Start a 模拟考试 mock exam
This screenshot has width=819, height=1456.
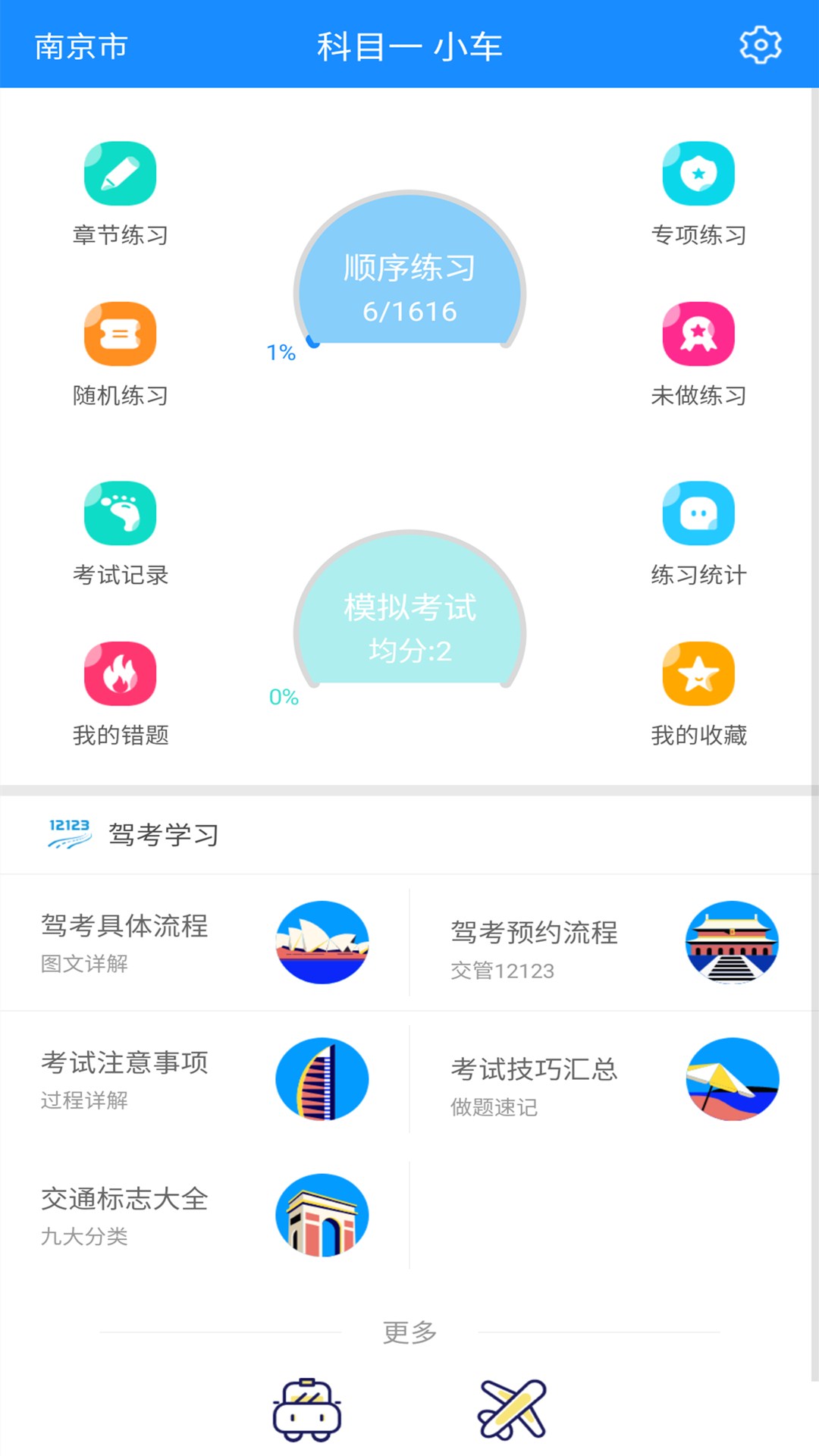[x=409, y=622]
